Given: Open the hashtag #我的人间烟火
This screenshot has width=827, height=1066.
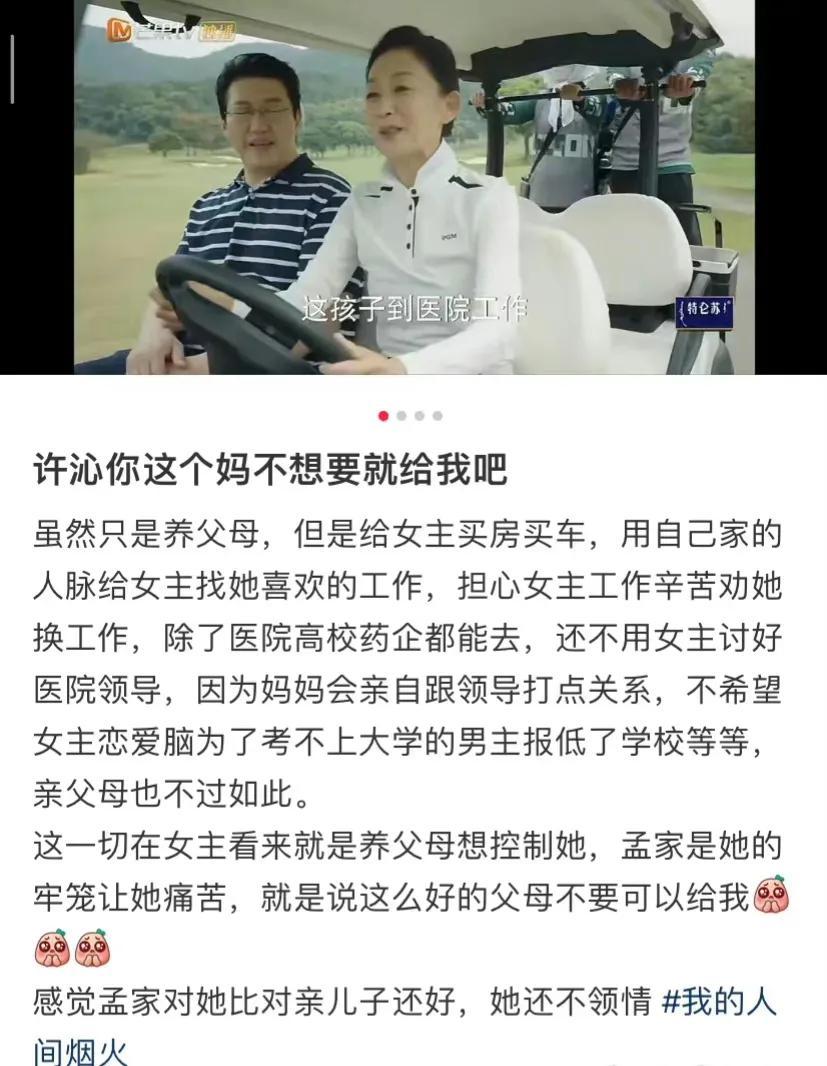Looking at the screenshot, I should point(719,1003).
